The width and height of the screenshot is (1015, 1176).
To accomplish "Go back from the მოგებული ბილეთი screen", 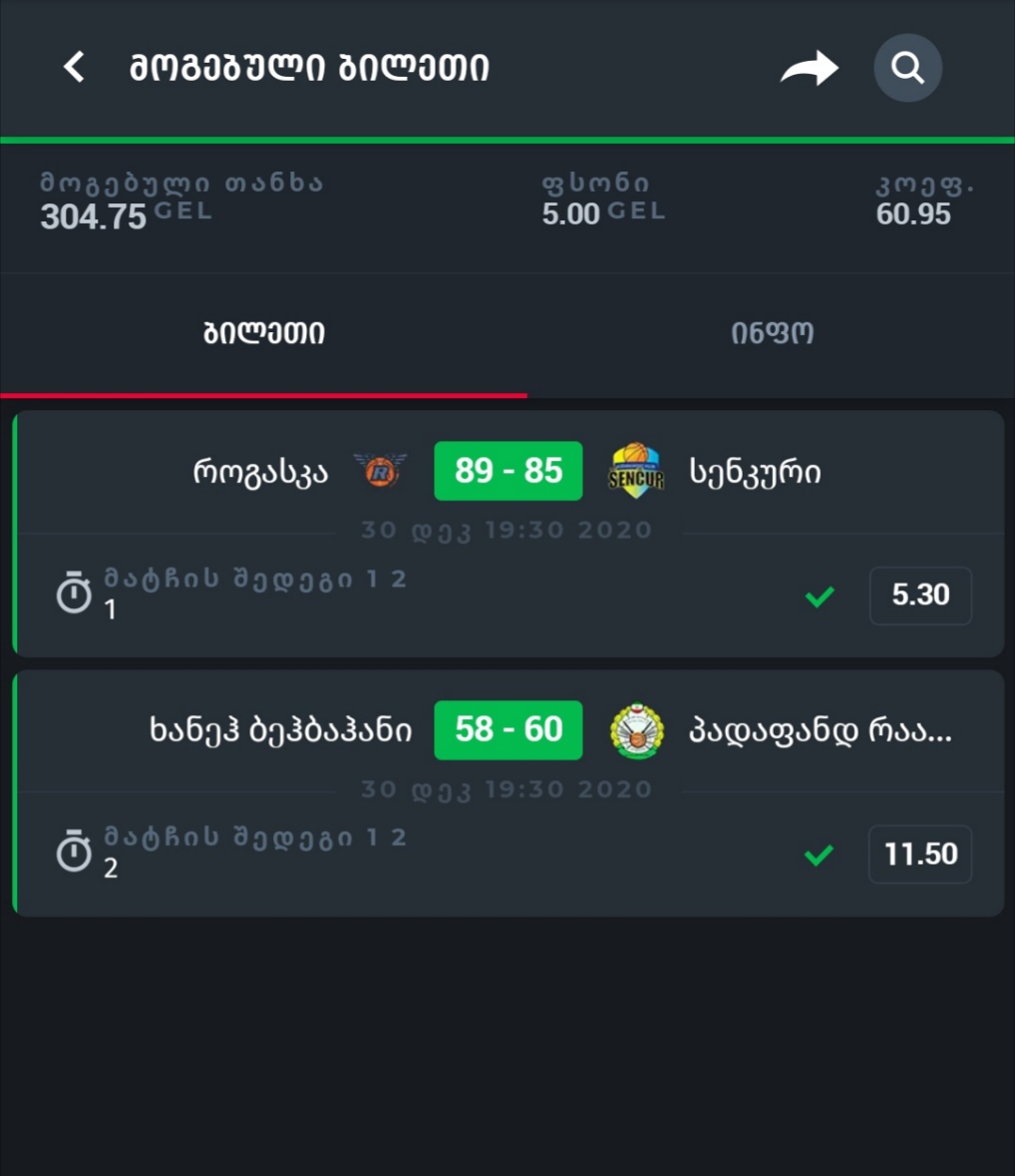I will [x=74, y=68].
